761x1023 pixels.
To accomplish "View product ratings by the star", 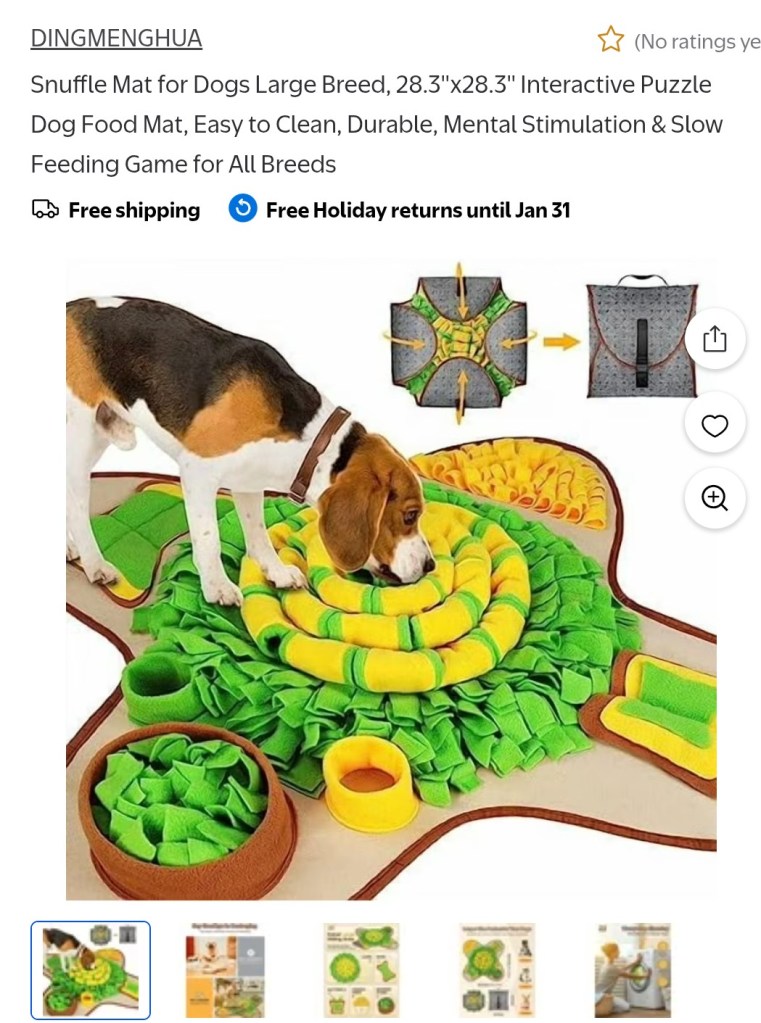I will point(610,40).
